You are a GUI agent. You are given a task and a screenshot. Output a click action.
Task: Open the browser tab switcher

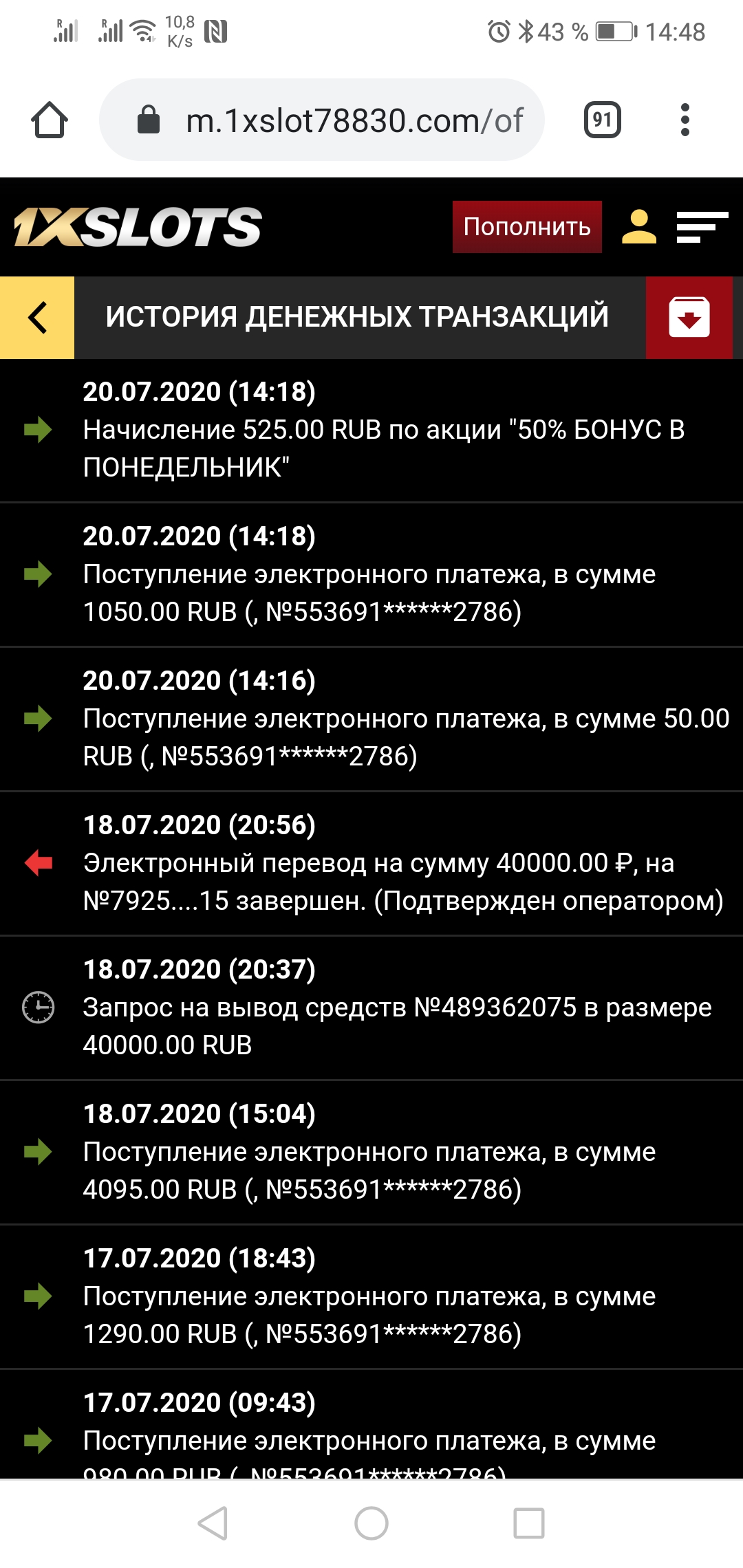point(602,120)
